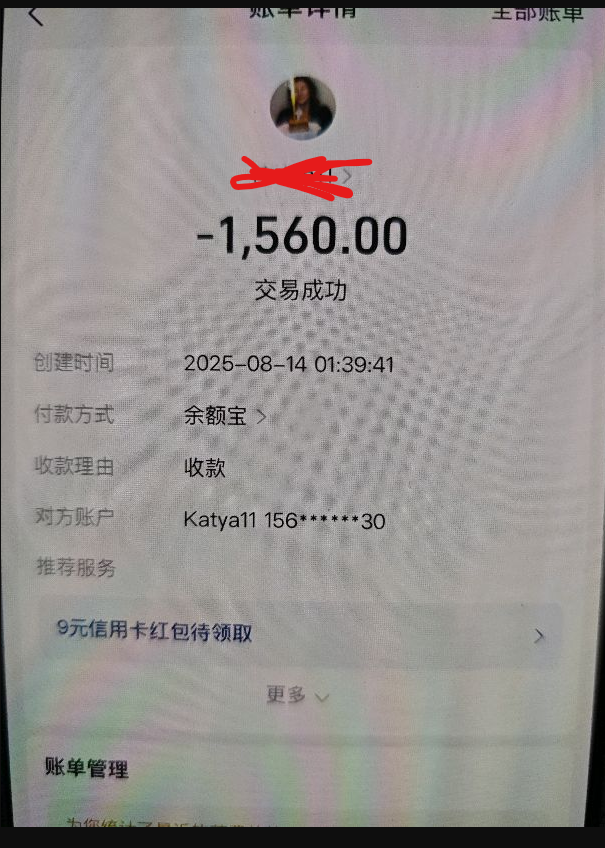This screenshot has height=848, width=605.
Task: Open 全部账单 at top right
Action: pyautogui.click(x=538, y=12)
